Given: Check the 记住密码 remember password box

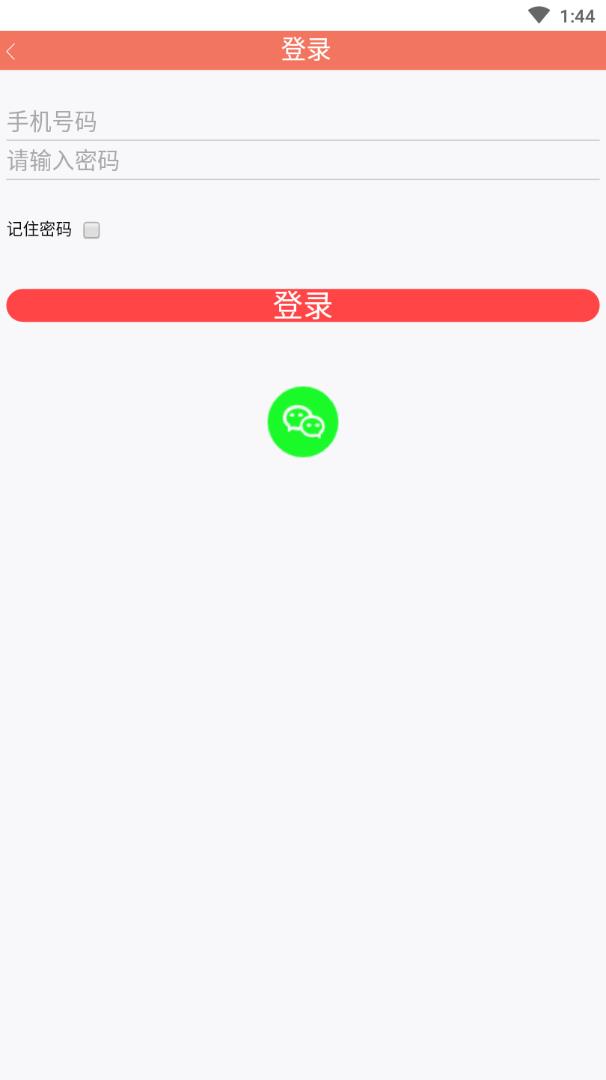Looking at the screenshot, I should point(92,230).
